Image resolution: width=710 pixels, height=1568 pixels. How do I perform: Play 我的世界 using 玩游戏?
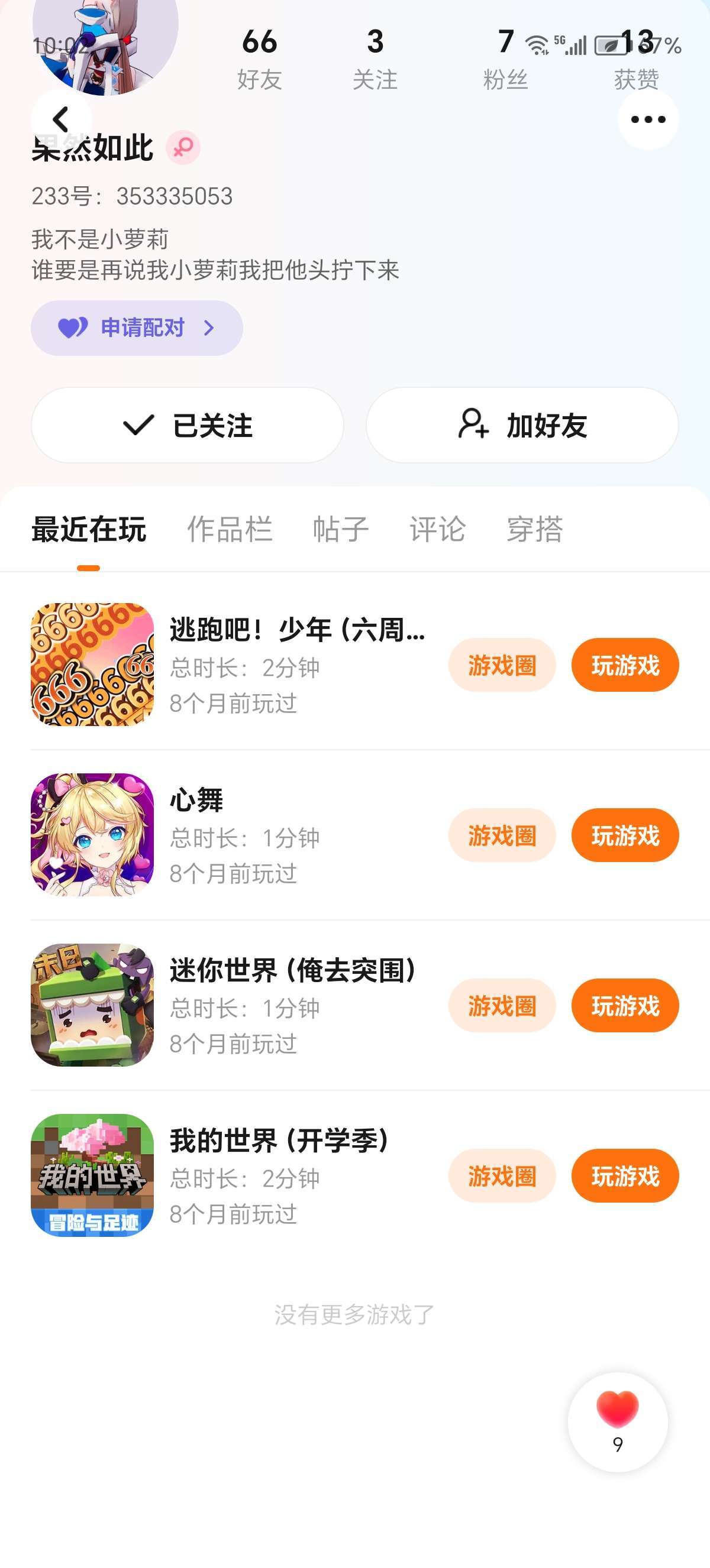(x=625, y=1175)
